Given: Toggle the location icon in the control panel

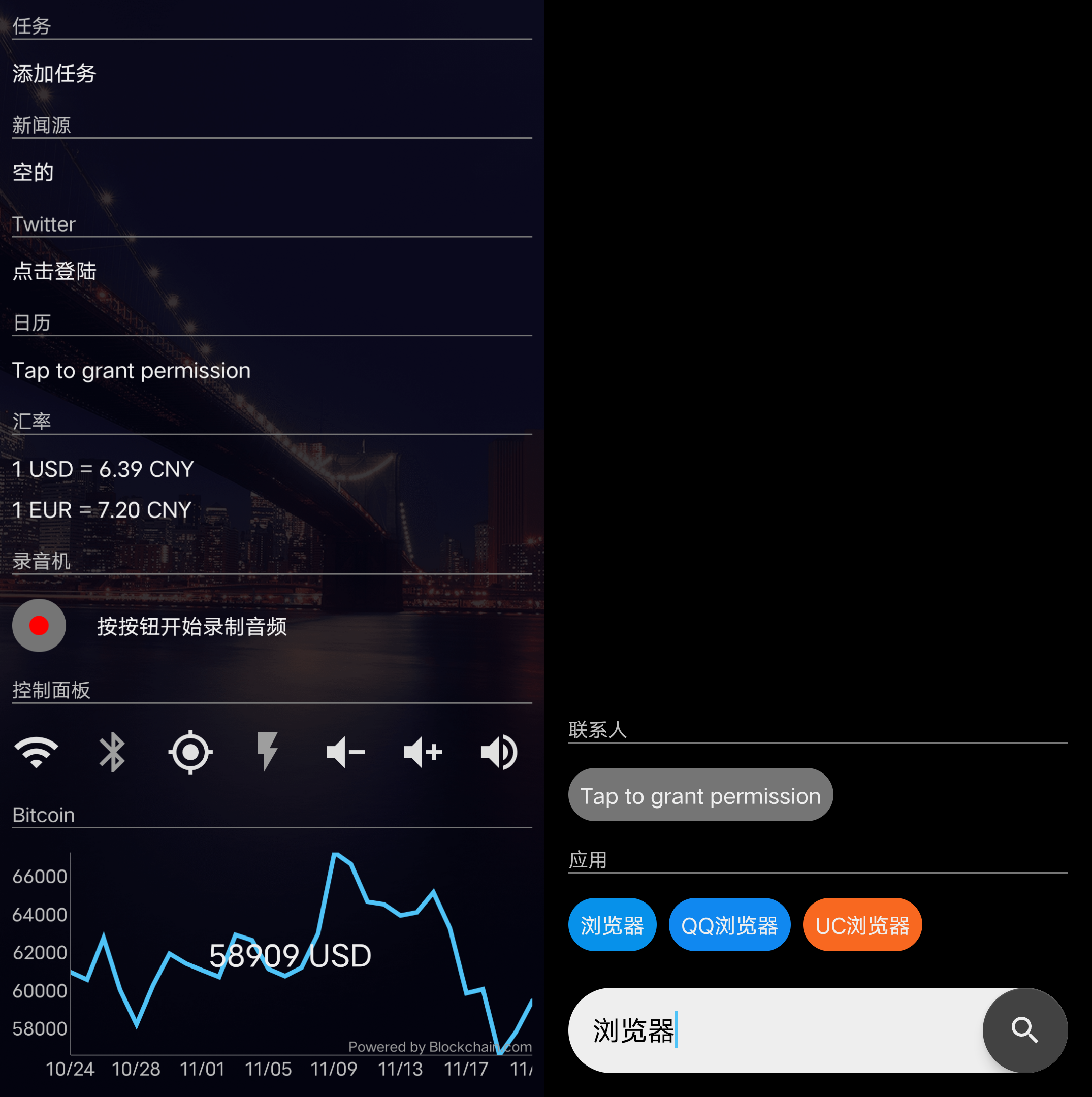Looking at the screenshot, I should (190, 752).
